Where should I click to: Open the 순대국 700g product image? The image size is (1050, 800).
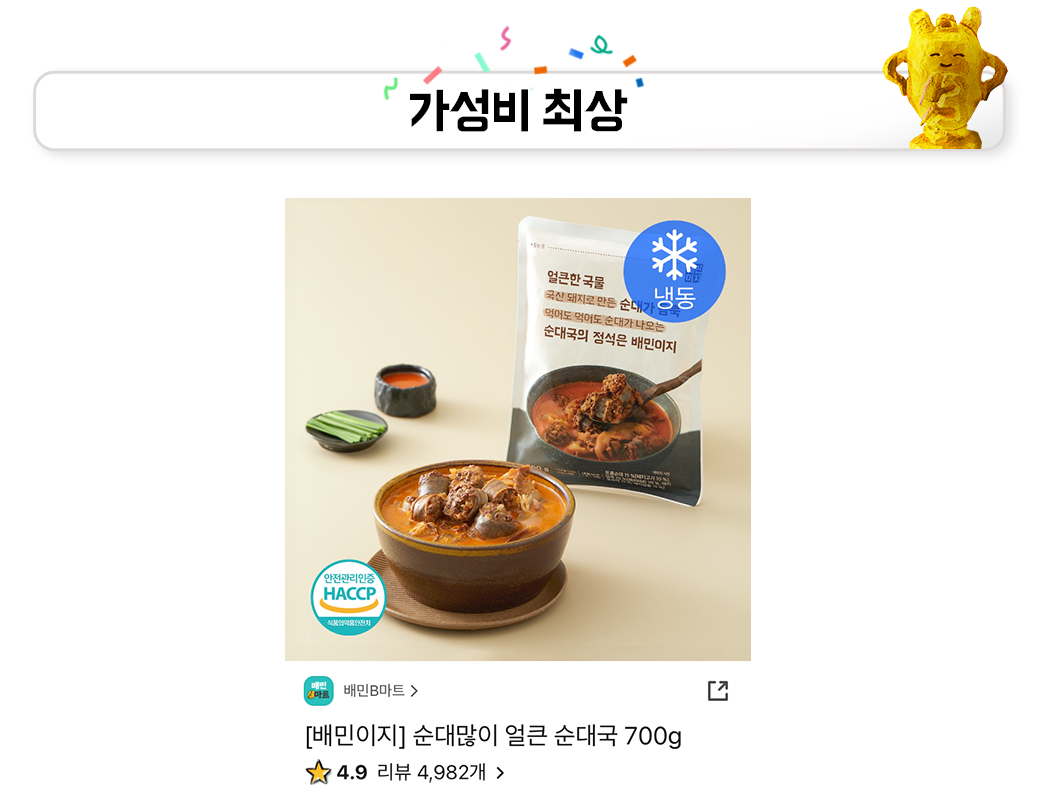[517, 430]
